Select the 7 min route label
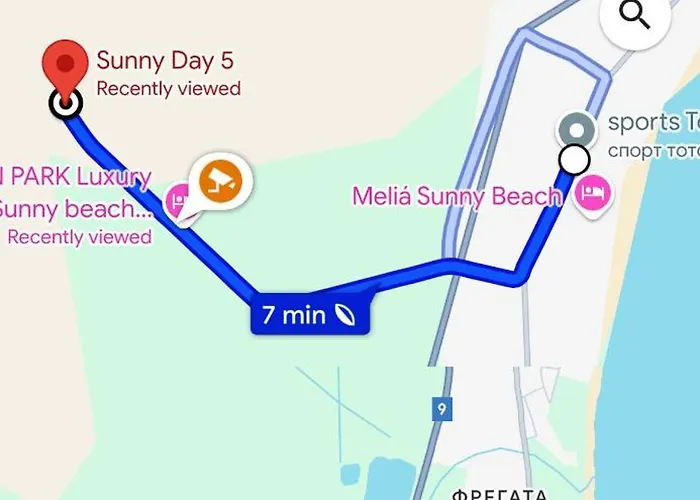The width and height of the screenshot is (700, 500). (x=310, y=316)
